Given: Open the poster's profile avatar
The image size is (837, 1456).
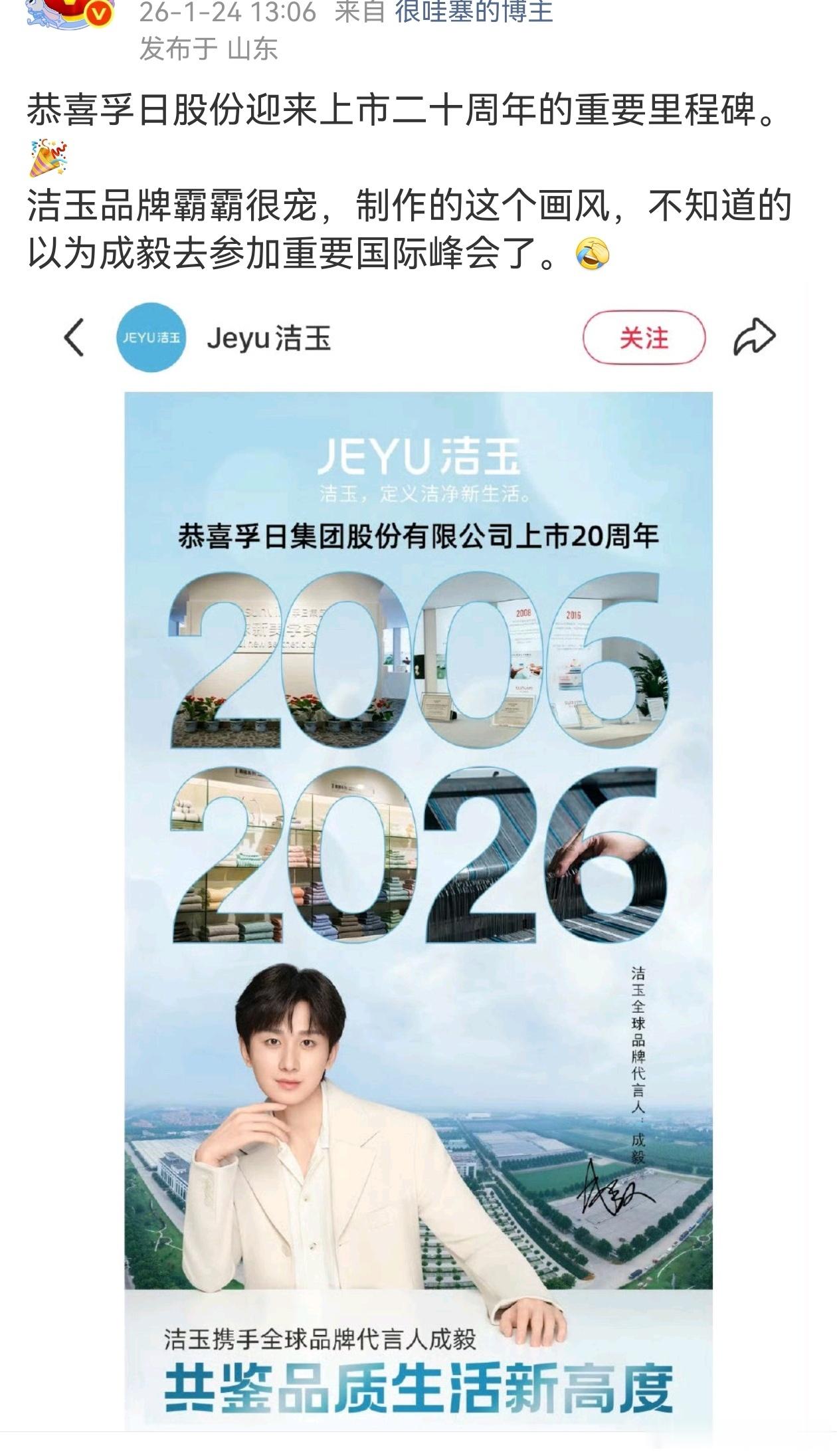Looking at the screenshot, I should point(70,15).
